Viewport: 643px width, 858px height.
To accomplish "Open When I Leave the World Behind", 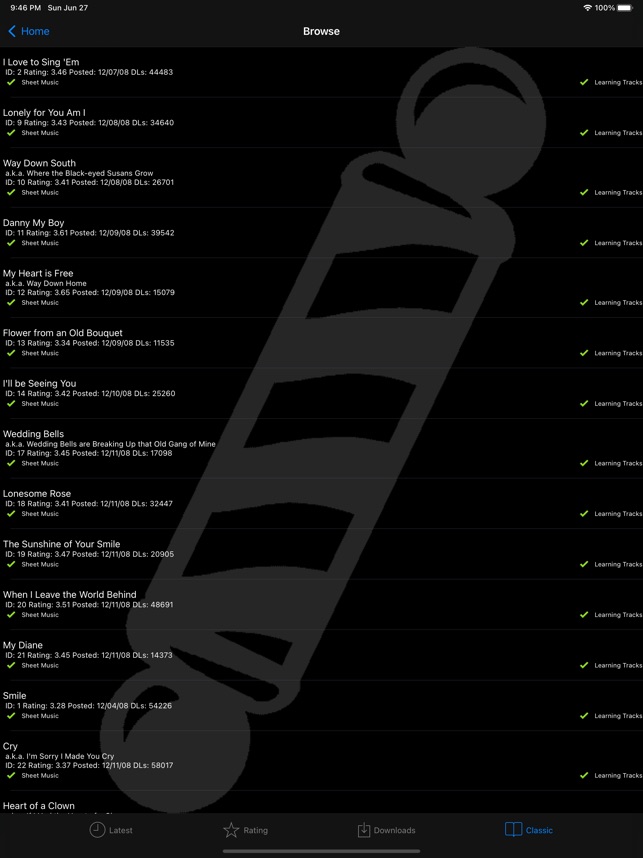I will pyautogui.click(x=69, y=595).
